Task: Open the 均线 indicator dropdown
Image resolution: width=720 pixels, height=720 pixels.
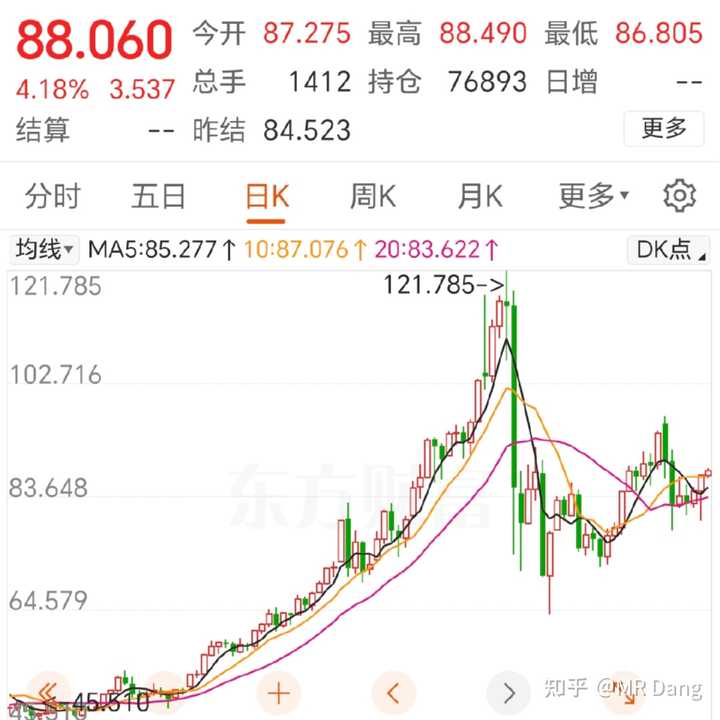Action: (x=45, y=249)
